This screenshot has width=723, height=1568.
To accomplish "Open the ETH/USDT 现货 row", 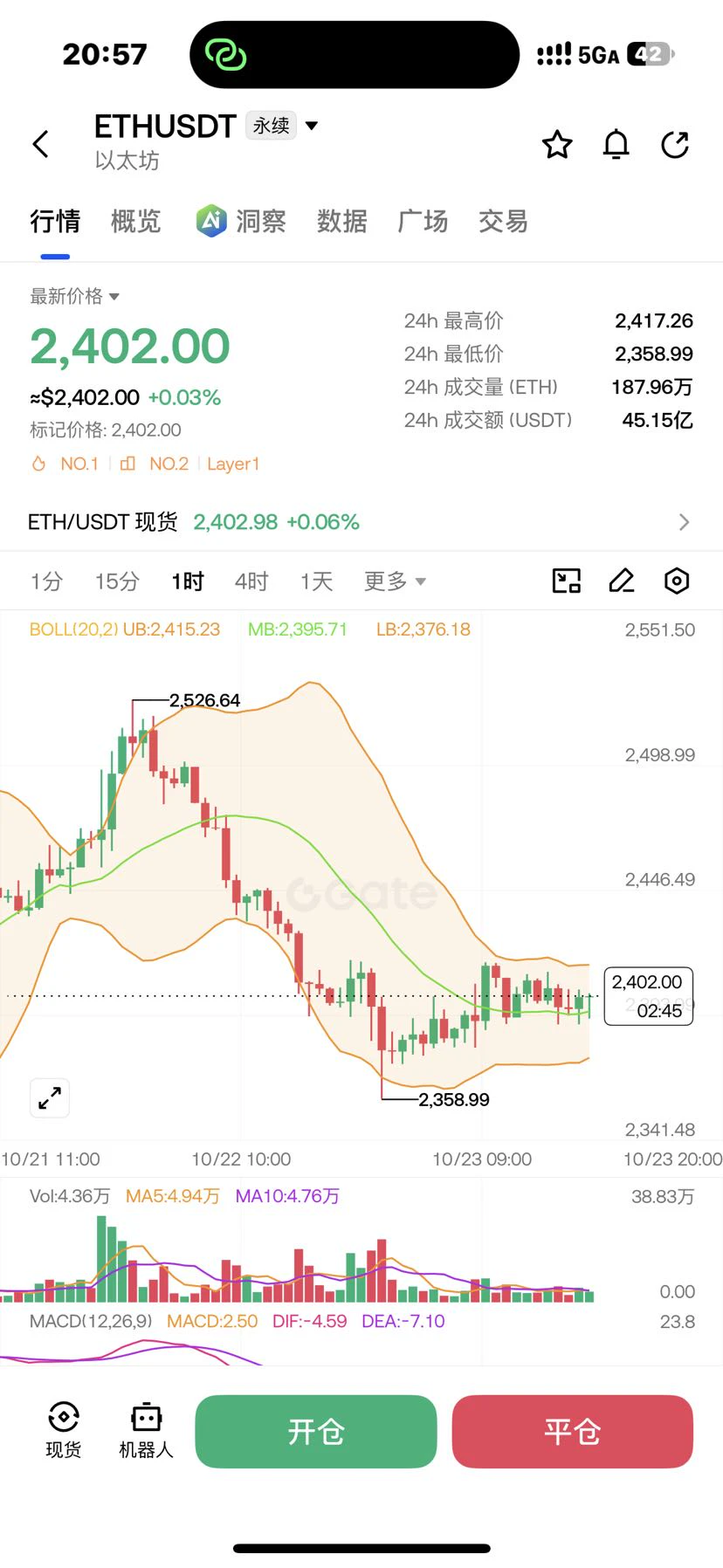I will point(361,522).
